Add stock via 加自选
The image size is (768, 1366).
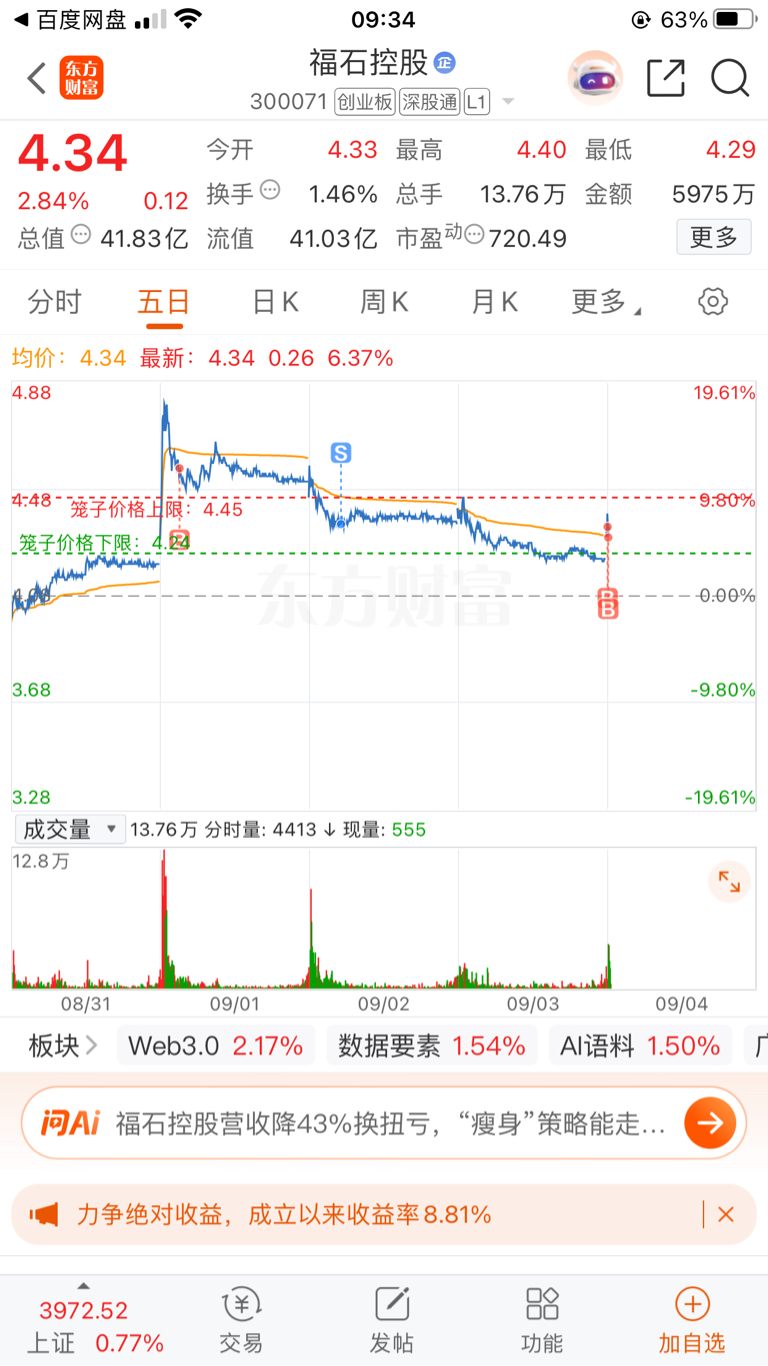point(692,1320)
